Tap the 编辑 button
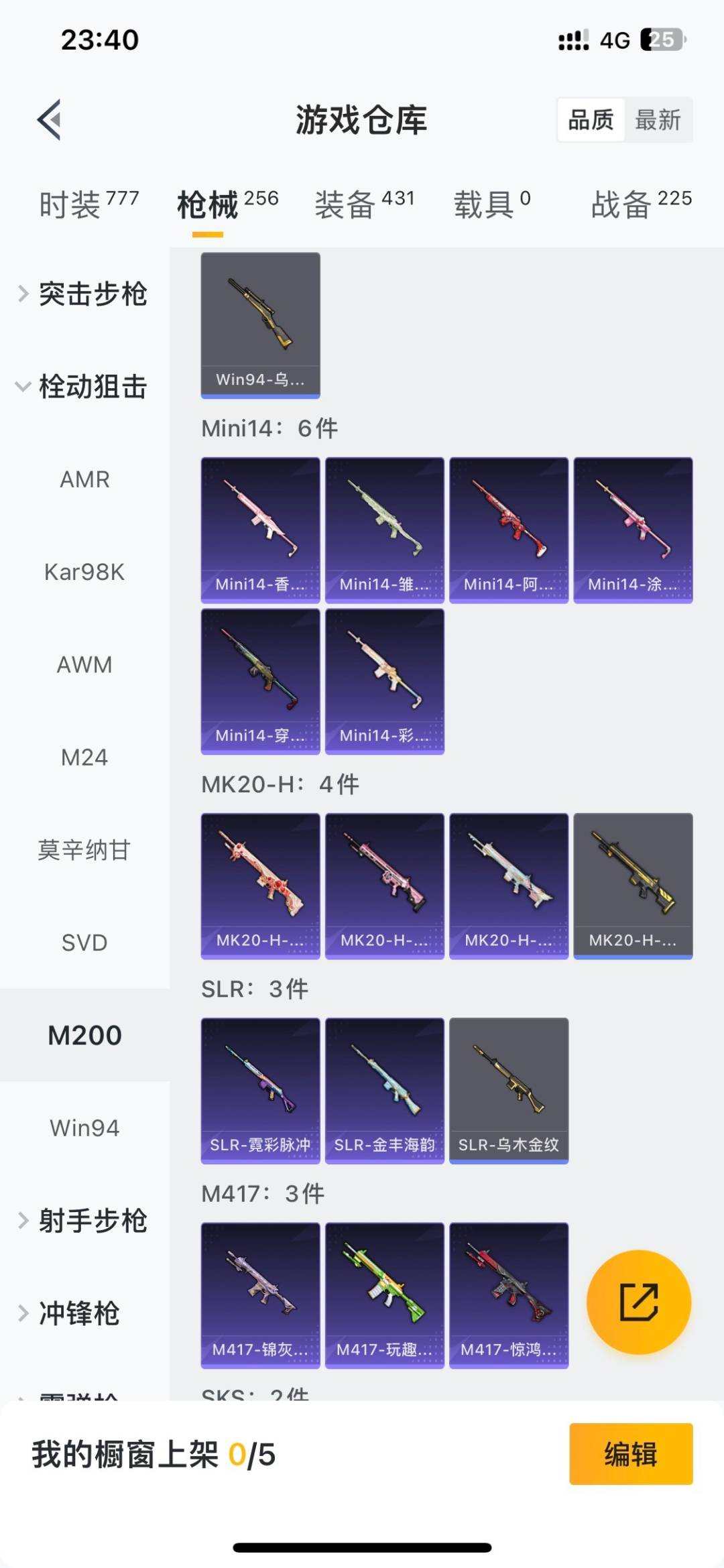The image size is (724, 1568). coord(630,1453)
